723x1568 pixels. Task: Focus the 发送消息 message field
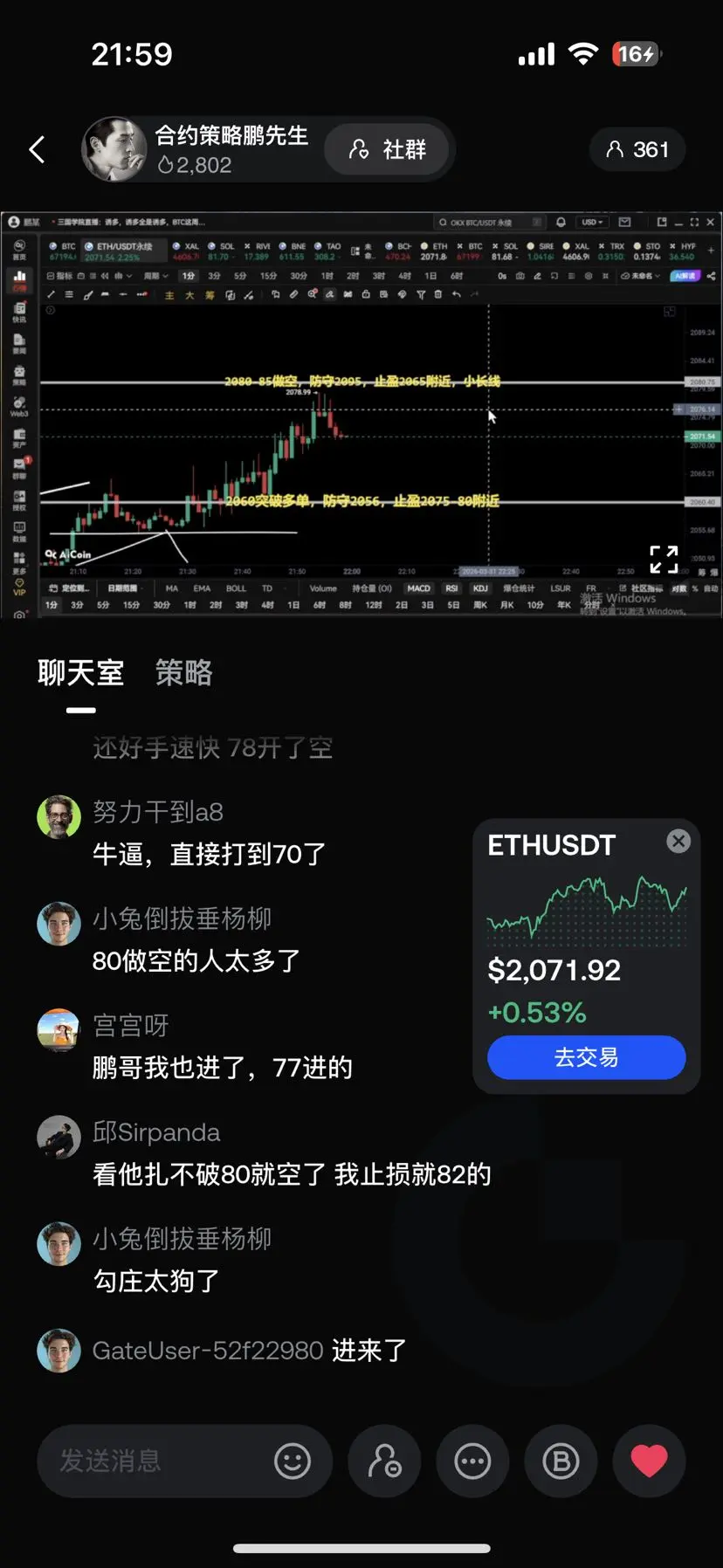click(157, 1461)
